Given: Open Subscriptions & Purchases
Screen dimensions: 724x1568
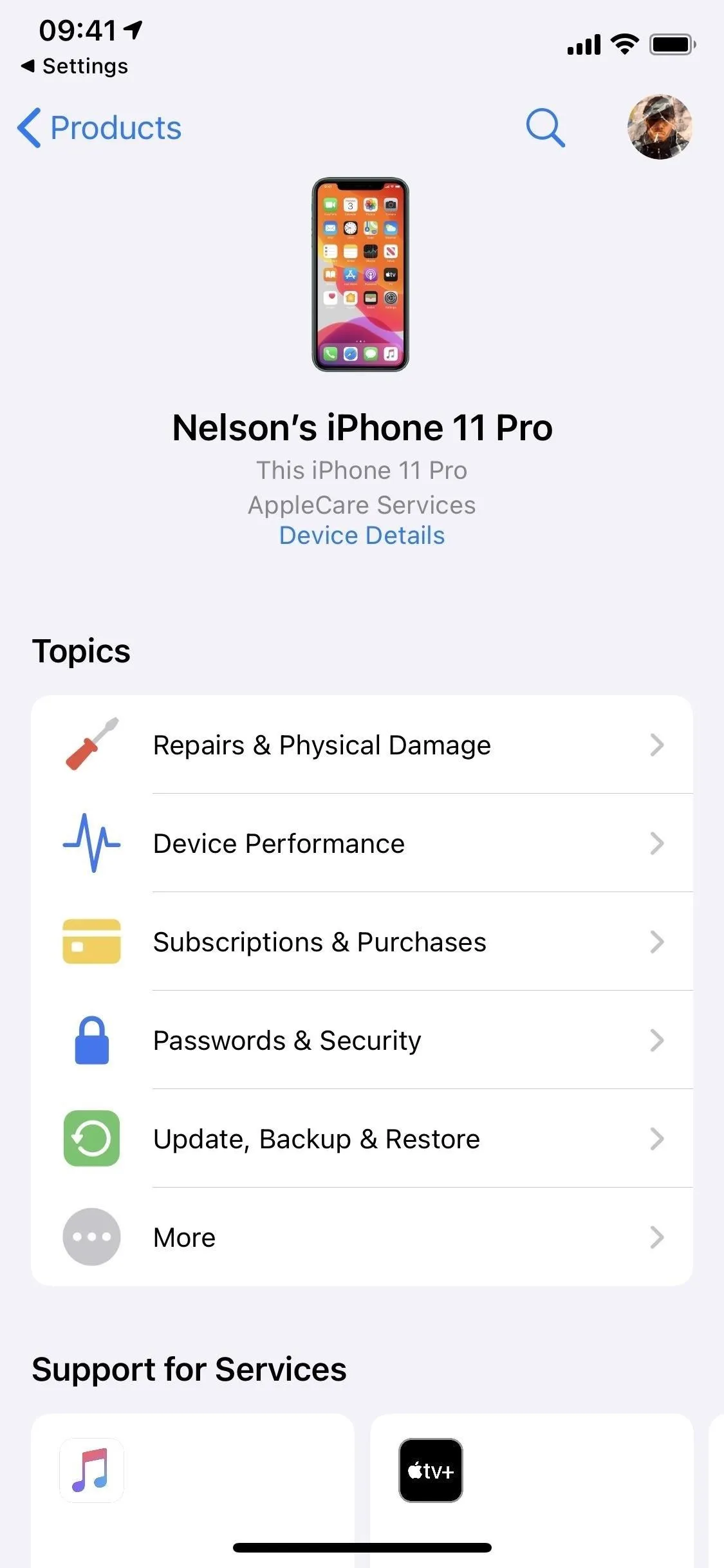Looking at the screenshot, I should 362,942.
